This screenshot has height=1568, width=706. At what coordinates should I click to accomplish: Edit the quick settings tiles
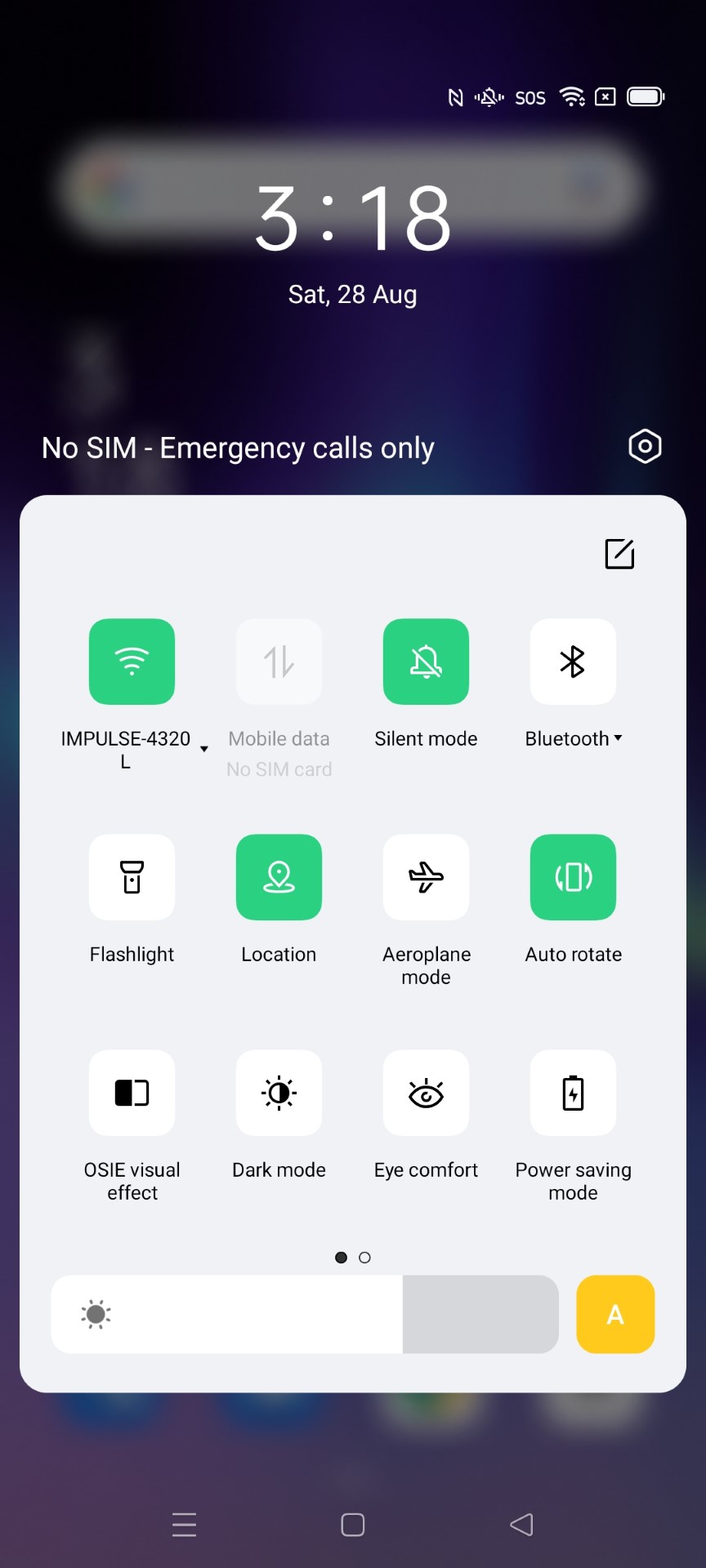tap(619, 553)
